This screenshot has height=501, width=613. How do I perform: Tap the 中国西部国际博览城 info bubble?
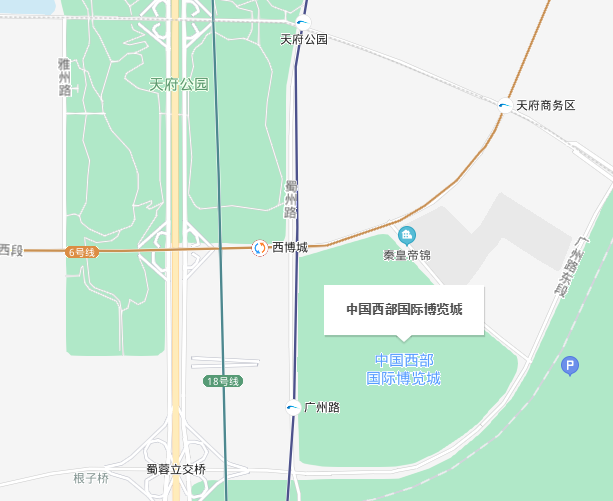coord(404,310)
